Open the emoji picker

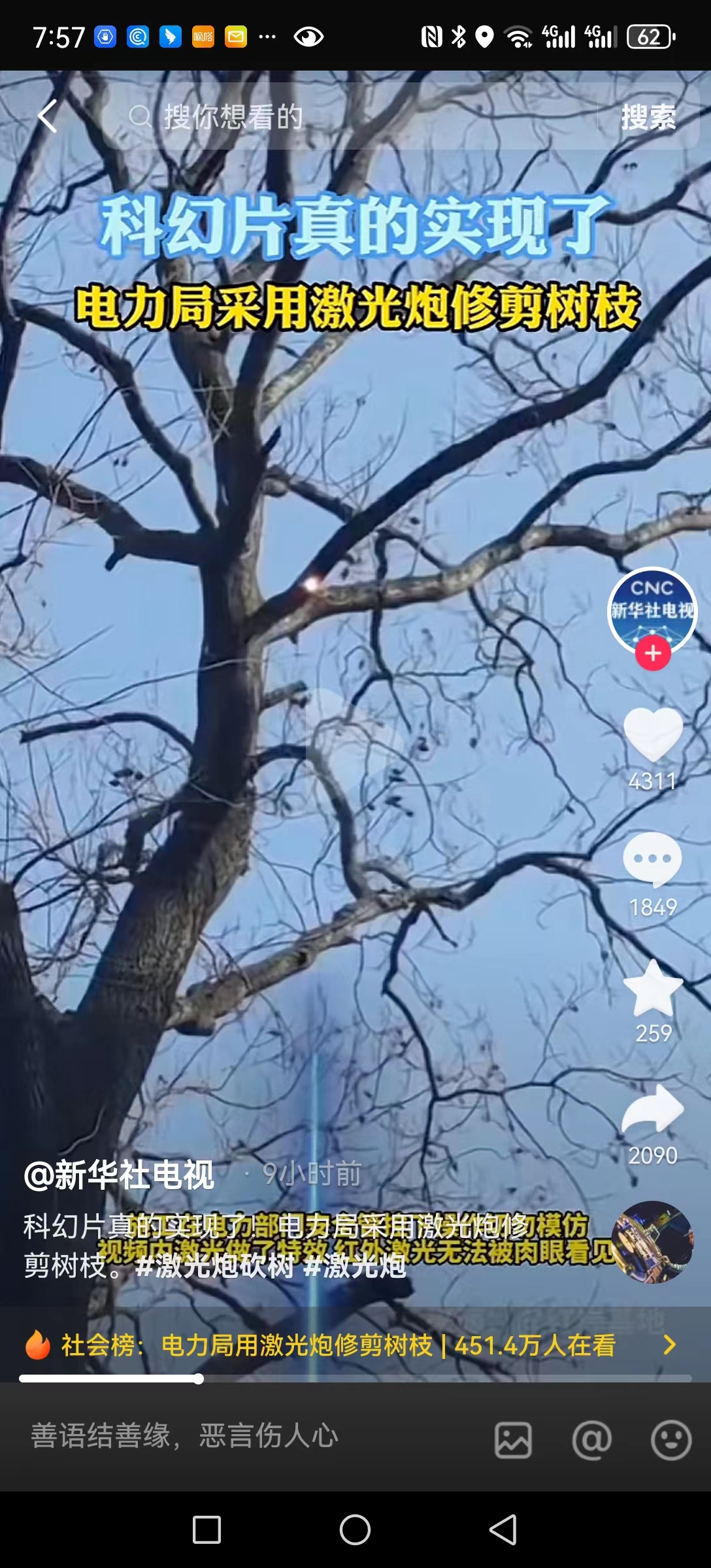pyautogui.click(x=670, y=1439)
